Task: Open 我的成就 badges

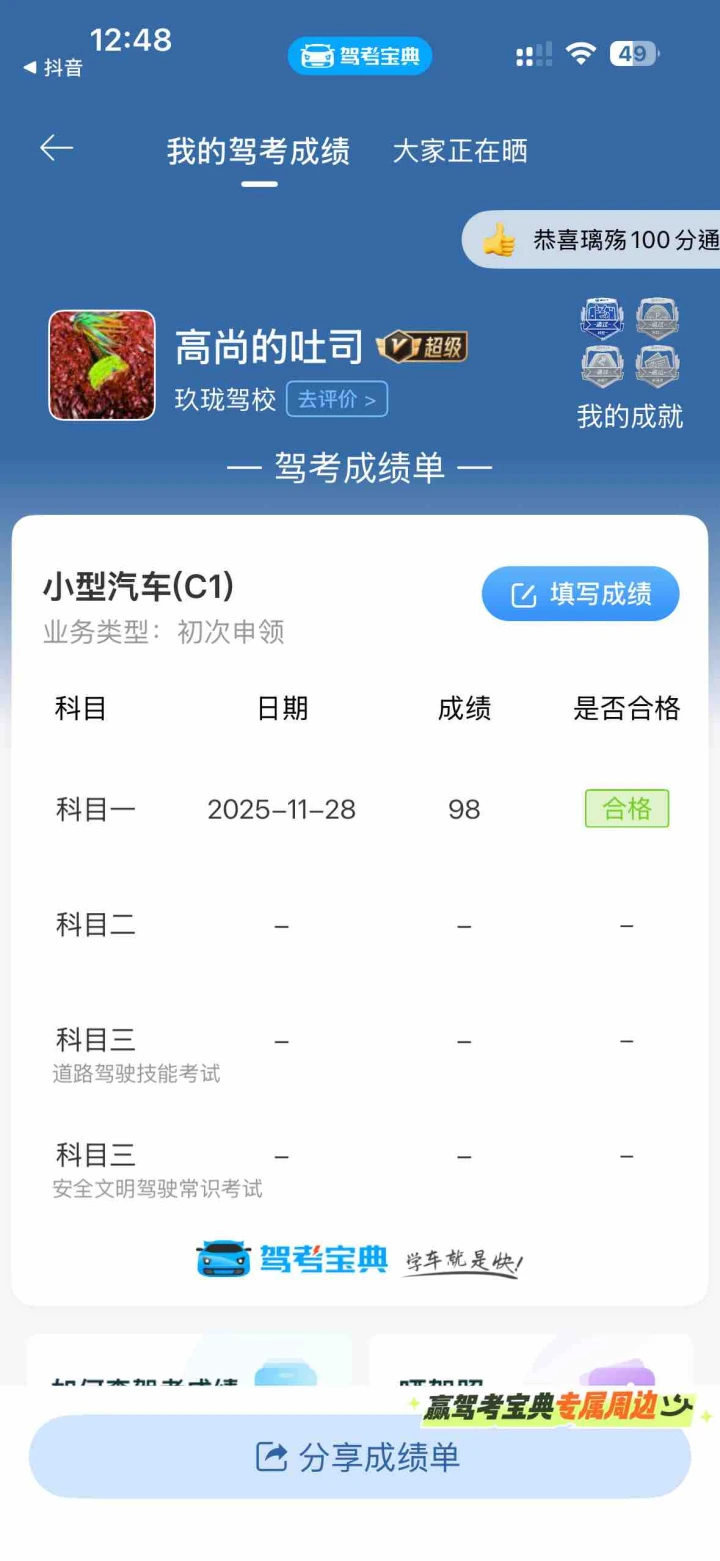Action: 630,365
